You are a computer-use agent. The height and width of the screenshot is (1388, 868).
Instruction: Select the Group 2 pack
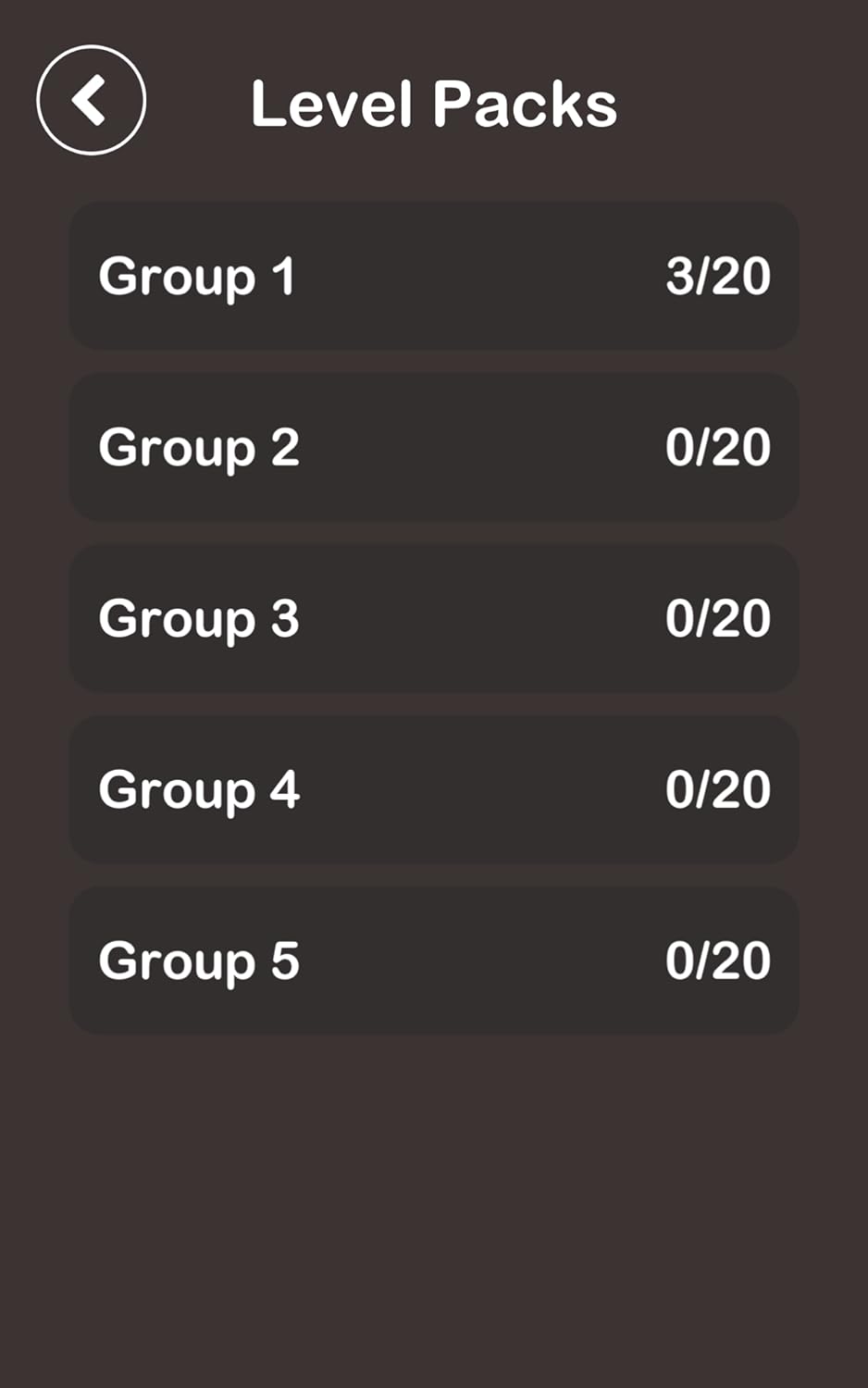tap(433, 447)
